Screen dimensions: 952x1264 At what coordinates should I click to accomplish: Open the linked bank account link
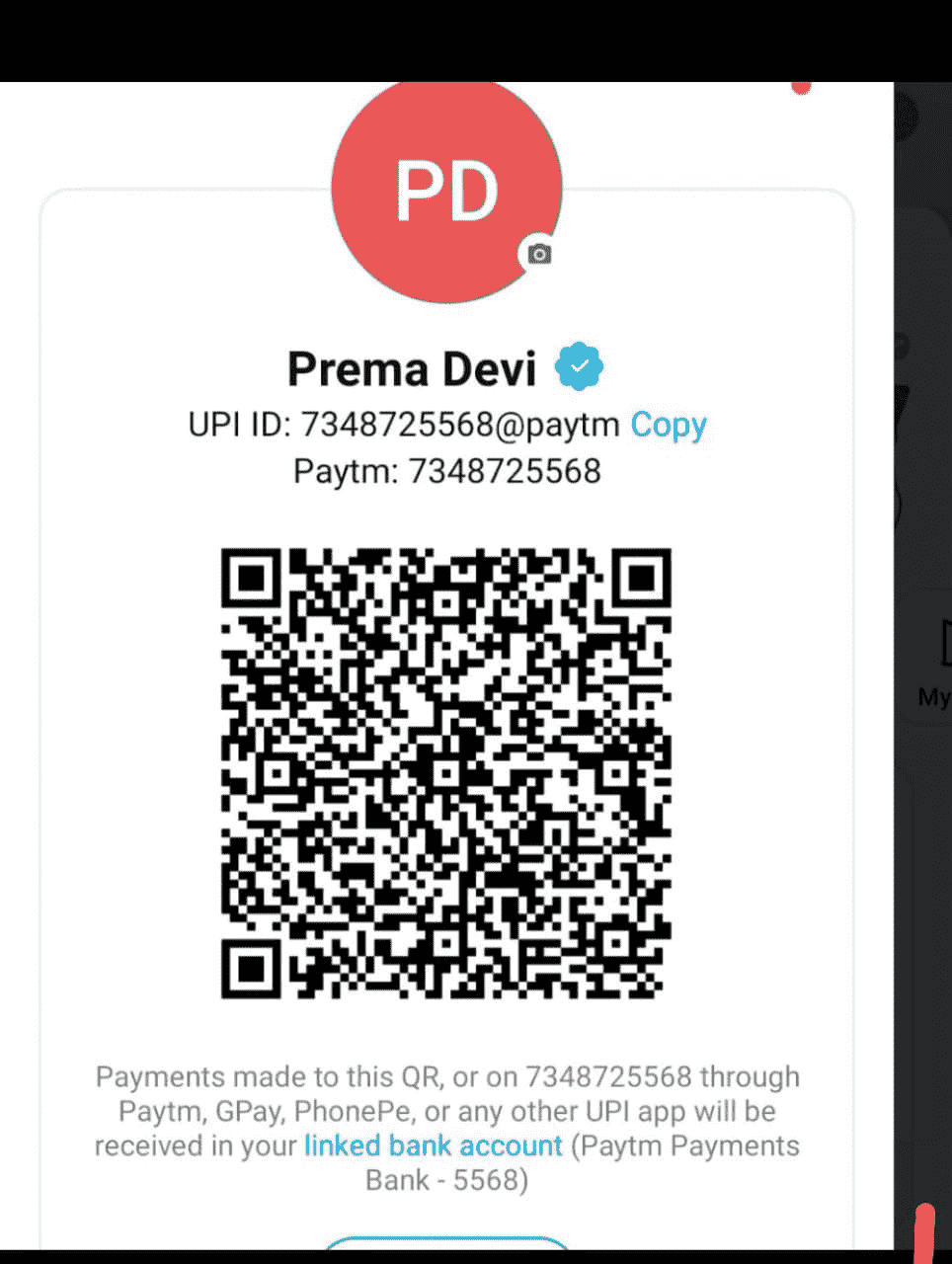tap(433, 1145)
